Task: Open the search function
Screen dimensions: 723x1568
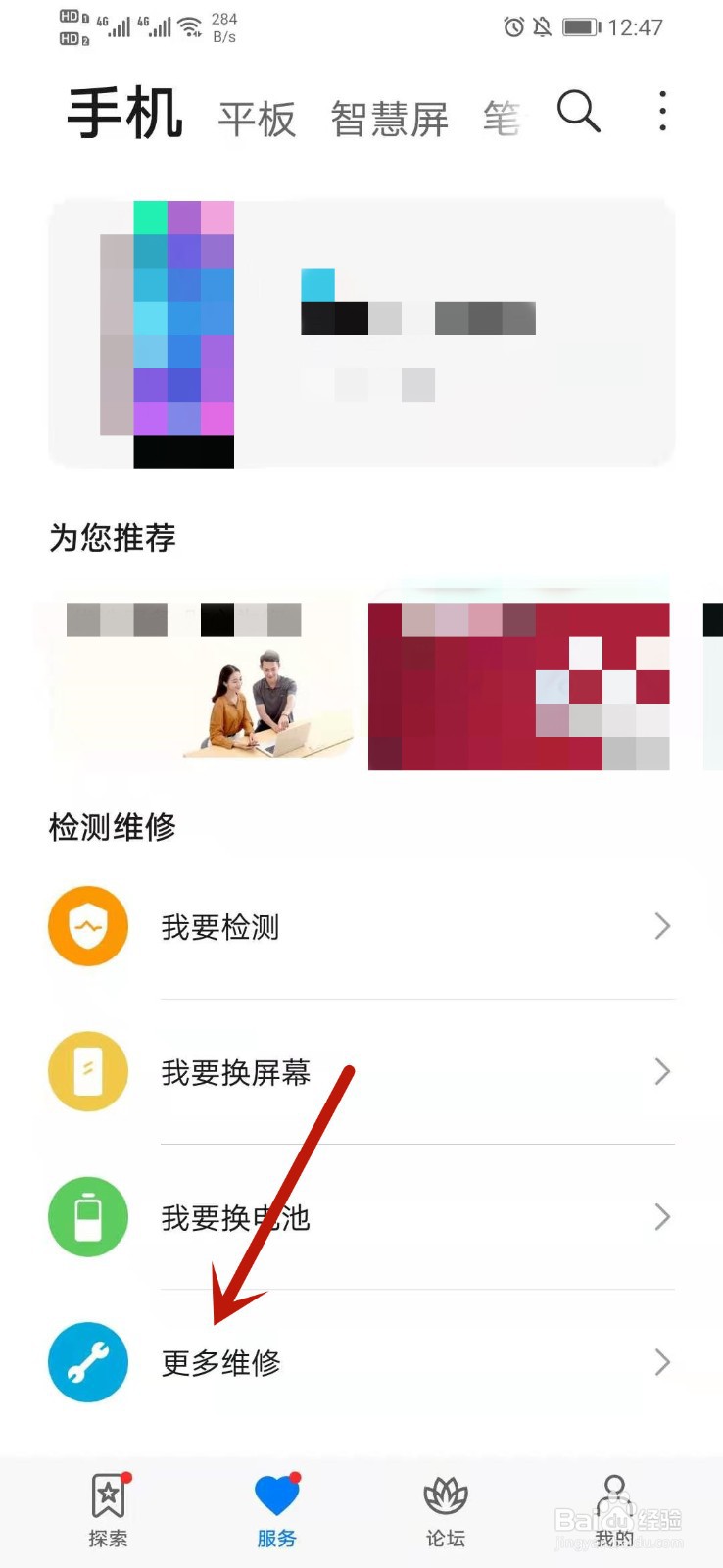Action: tap(579, 112)
